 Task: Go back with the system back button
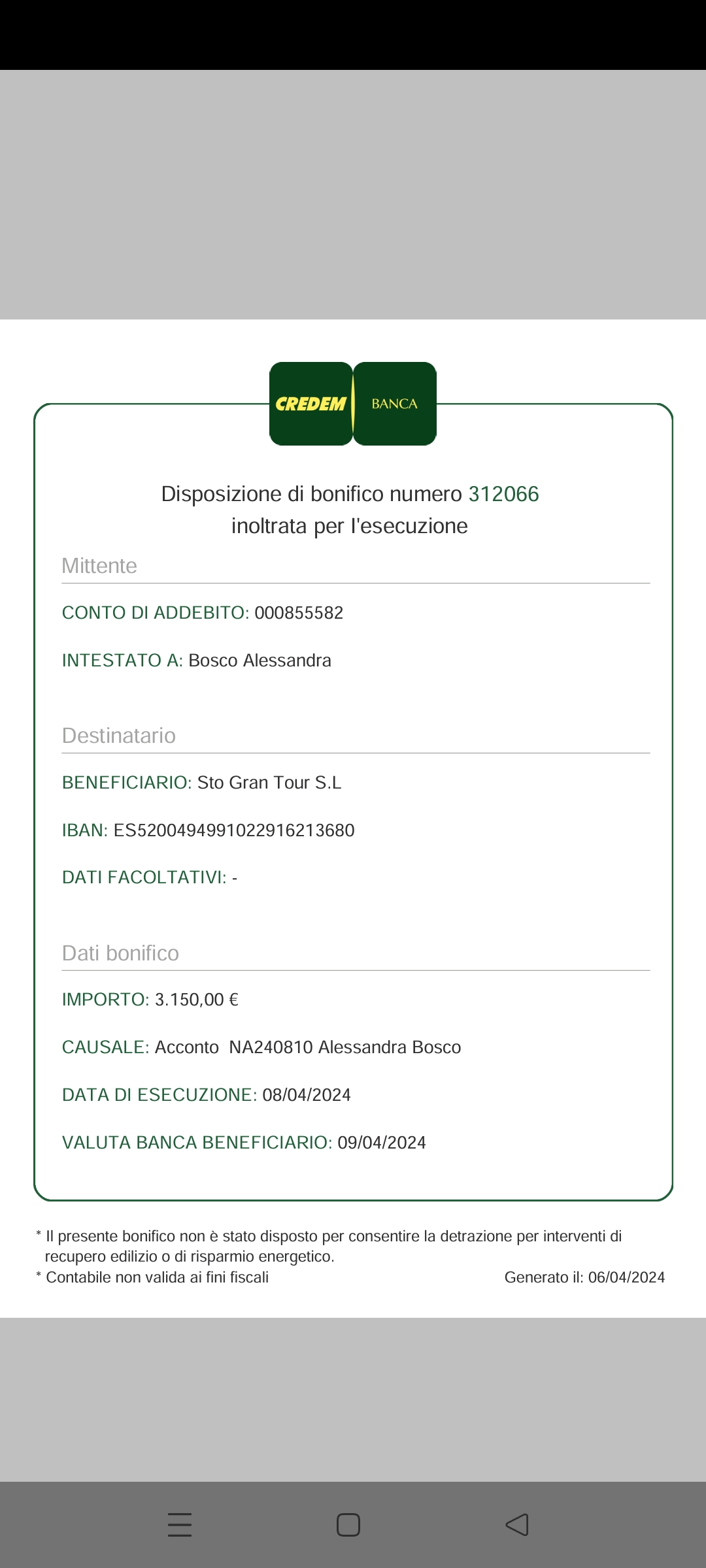[517, 1525]
